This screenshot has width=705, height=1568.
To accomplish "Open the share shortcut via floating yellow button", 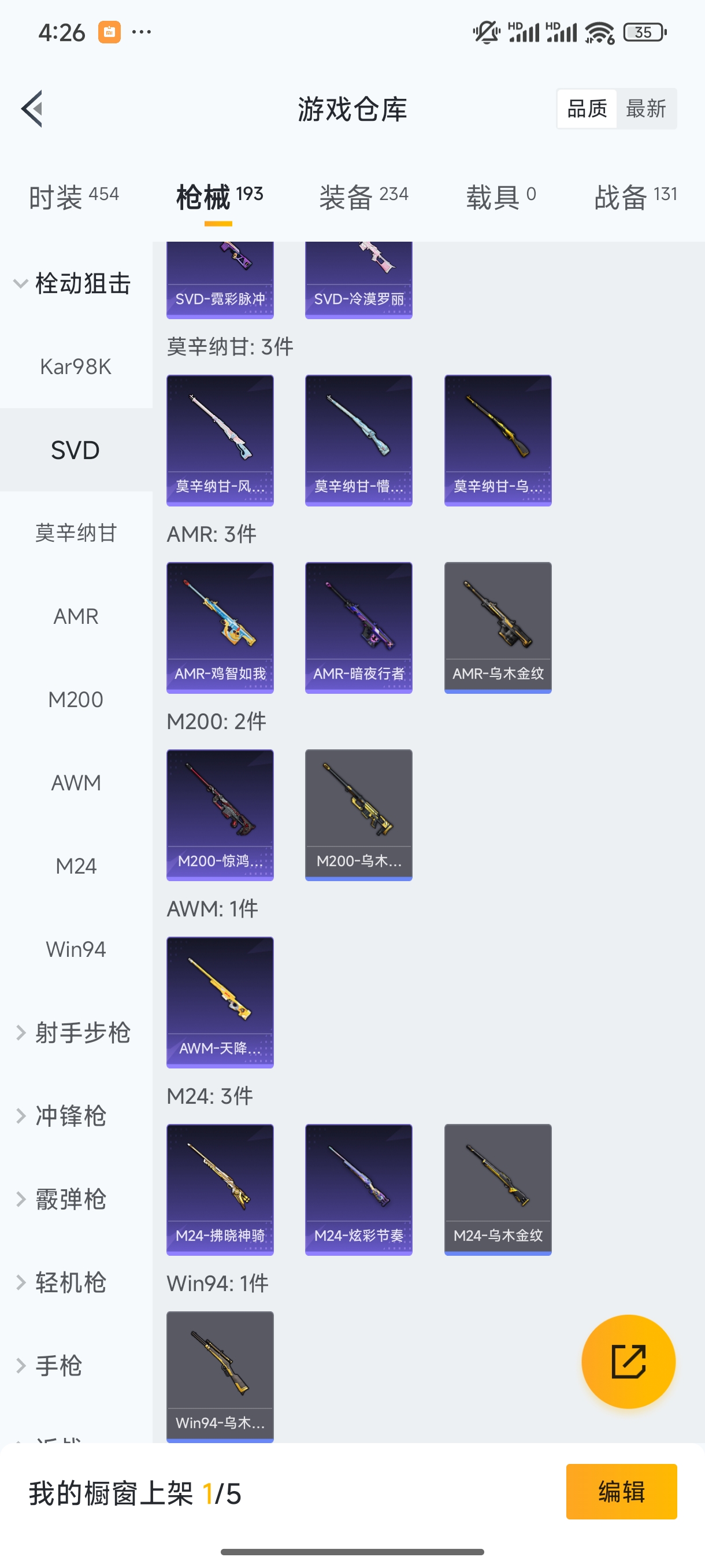I will coord(628,1362).
